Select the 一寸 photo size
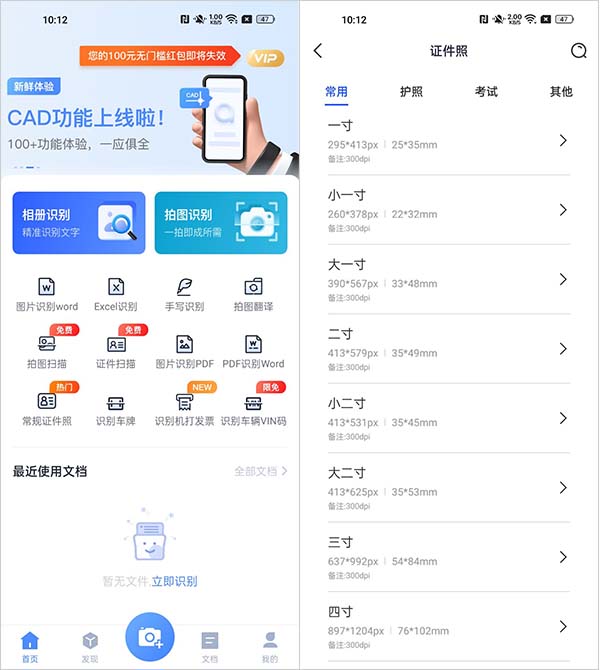This screenshot has height=670, width=600. (448, 141)
